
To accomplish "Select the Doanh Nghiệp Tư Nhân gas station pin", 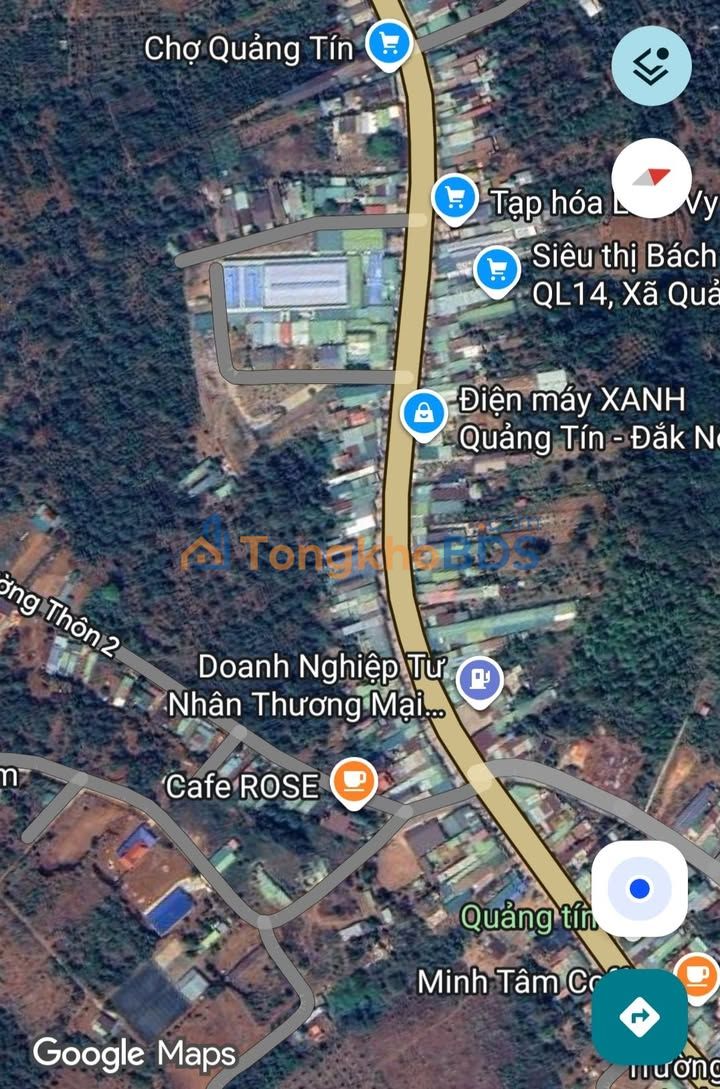I will pos(479,680).
